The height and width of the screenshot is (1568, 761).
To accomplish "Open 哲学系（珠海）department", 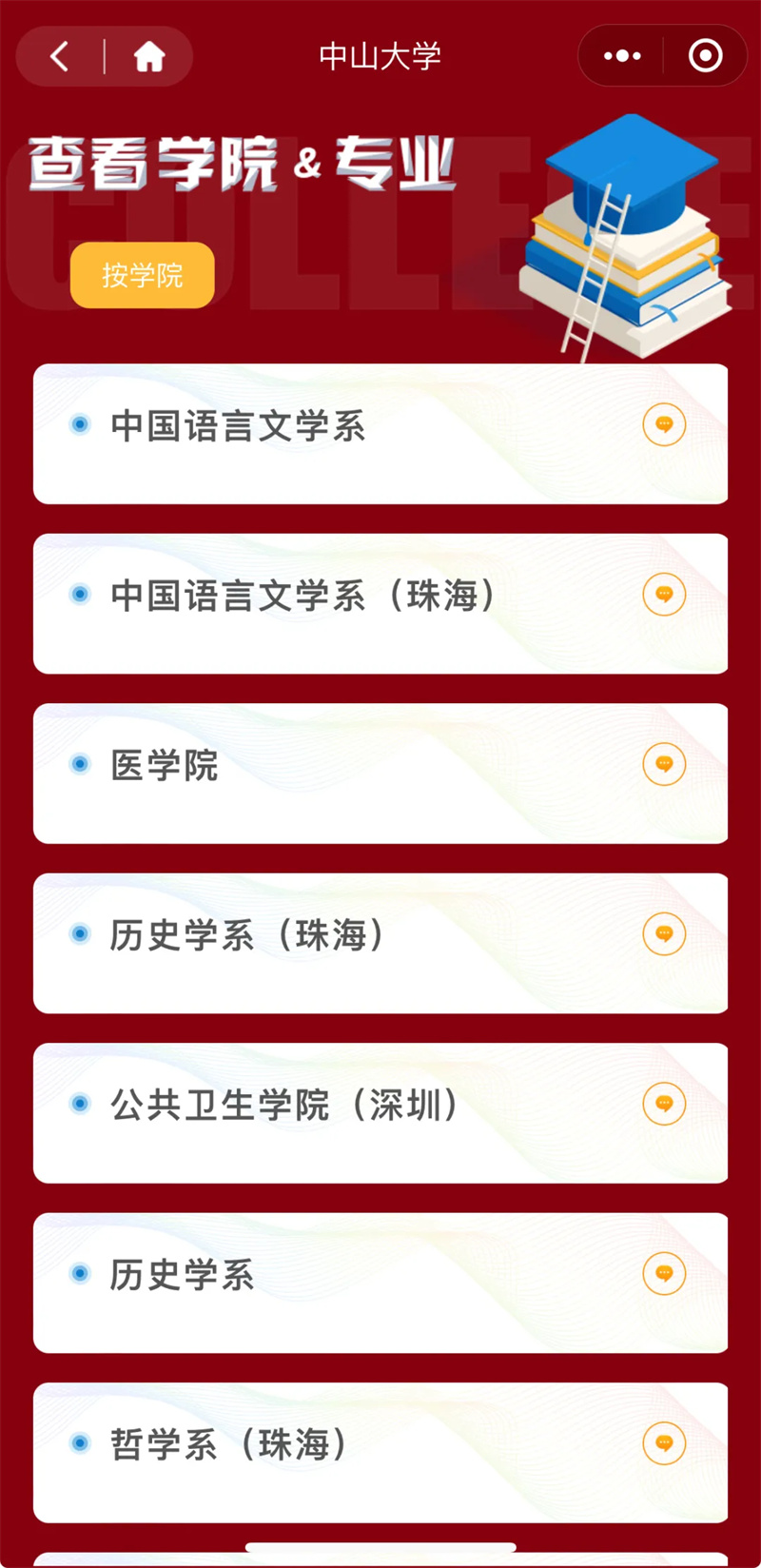I will coord(228,1445).
